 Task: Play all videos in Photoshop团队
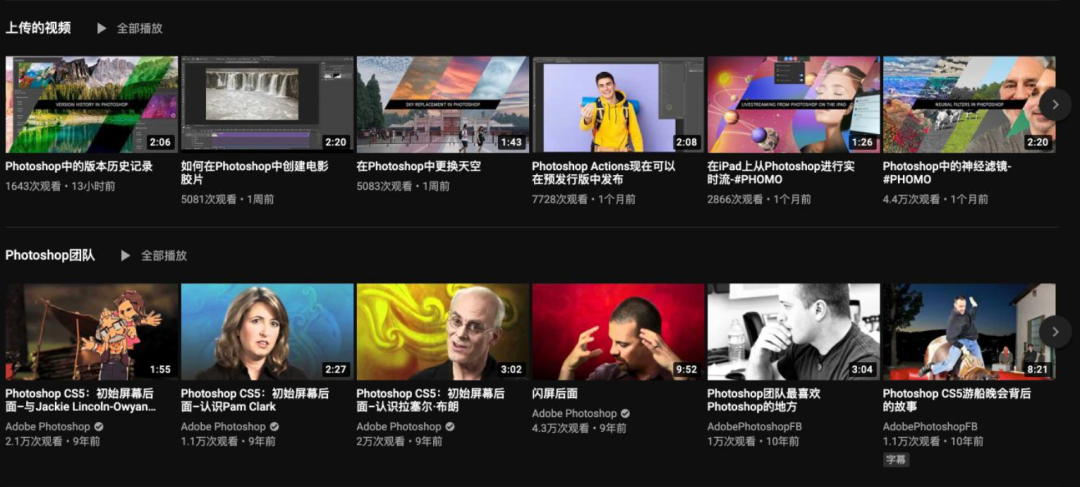click(x=153, y=255)
